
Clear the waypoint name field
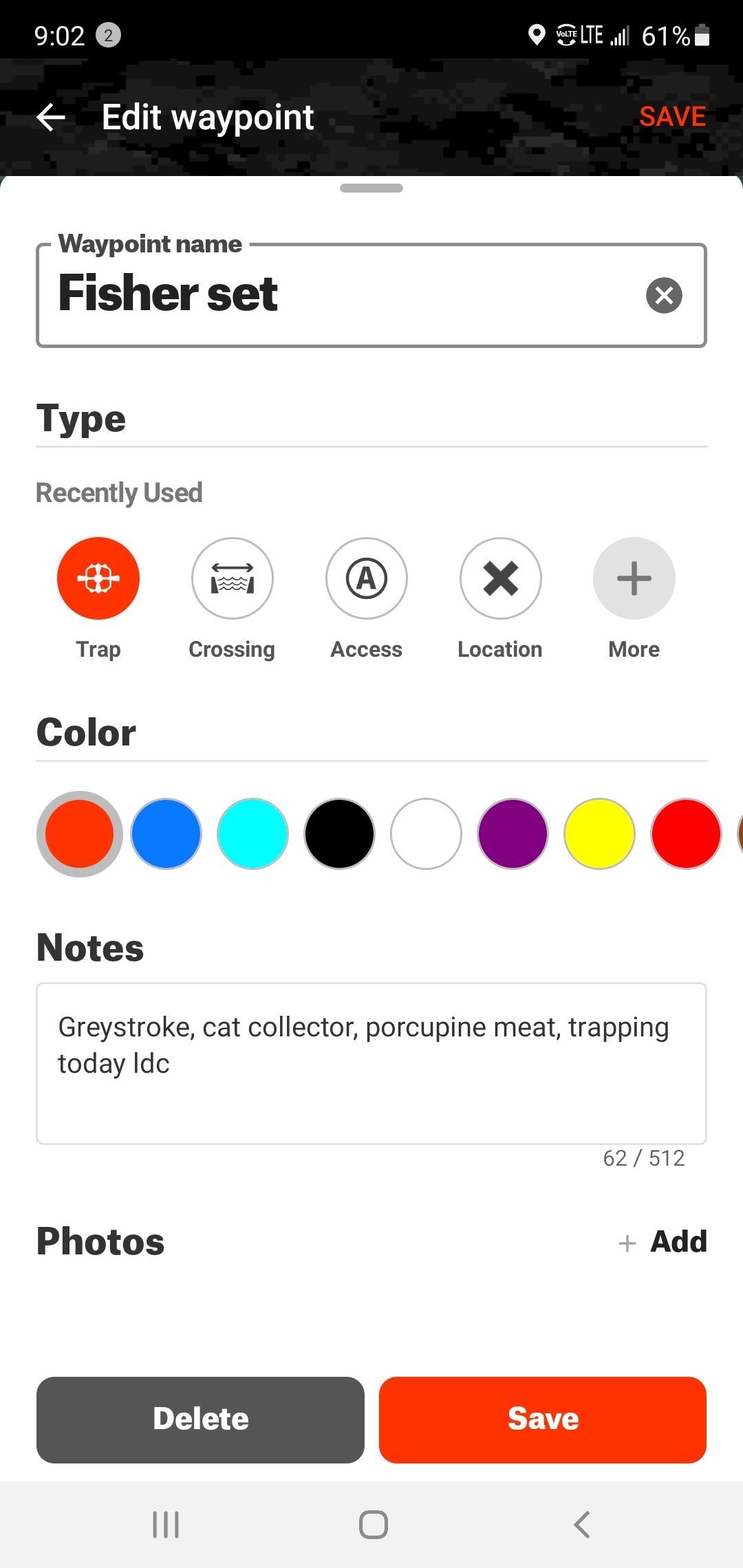[x=664, y=296]
